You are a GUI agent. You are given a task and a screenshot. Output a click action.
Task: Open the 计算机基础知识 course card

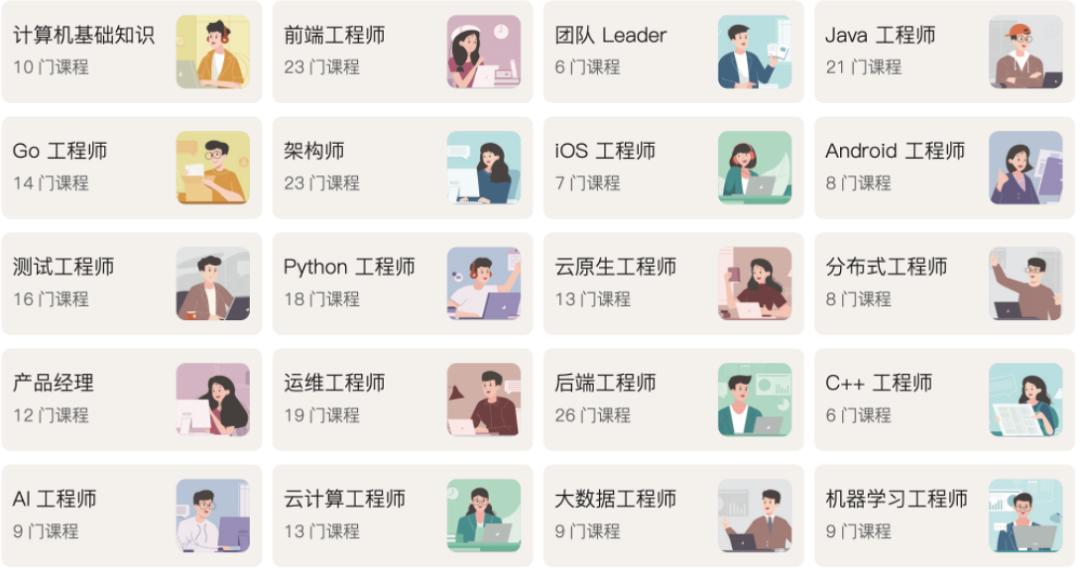(x=131, y=51)
